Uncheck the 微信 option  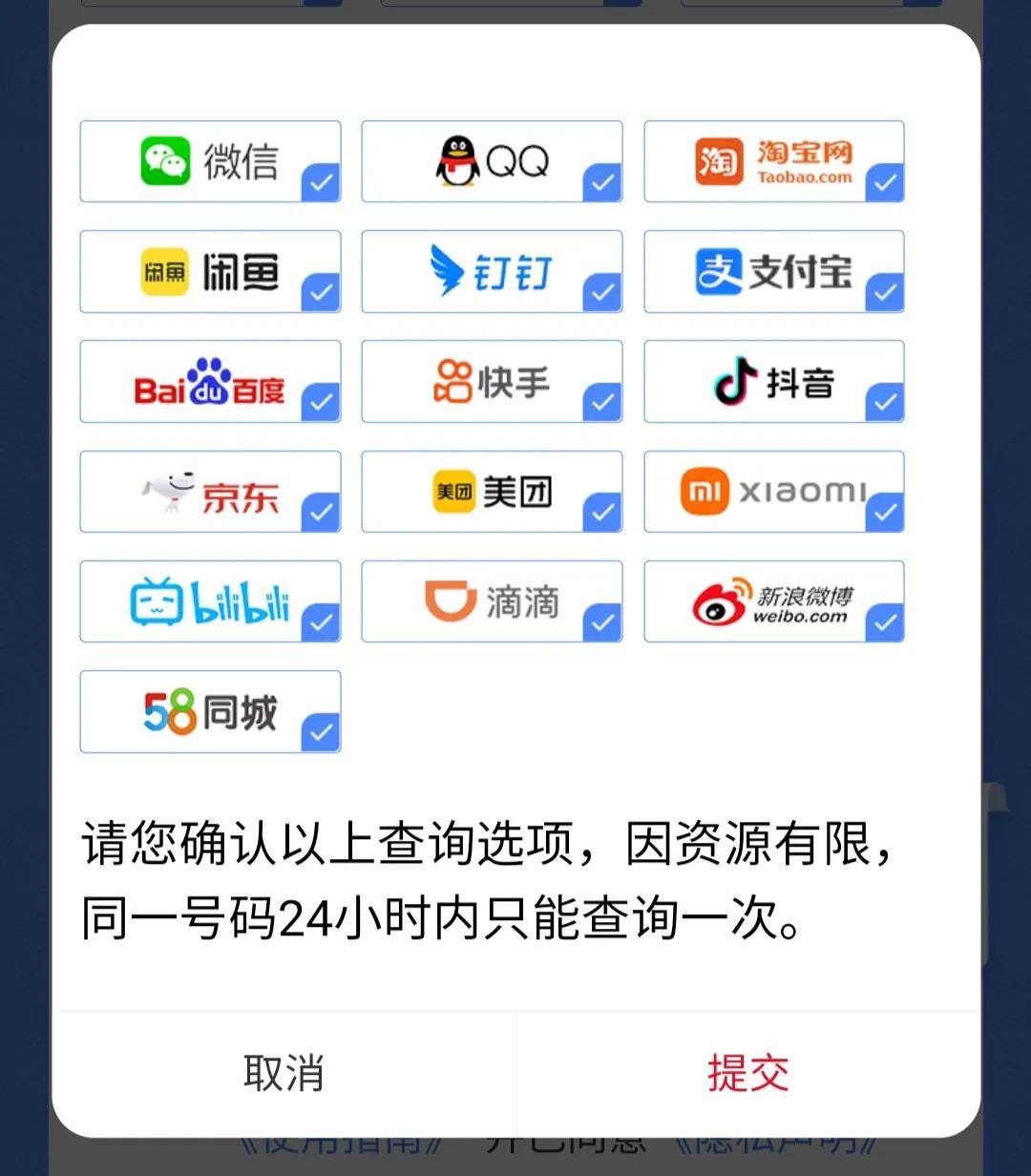coord(210,161)
